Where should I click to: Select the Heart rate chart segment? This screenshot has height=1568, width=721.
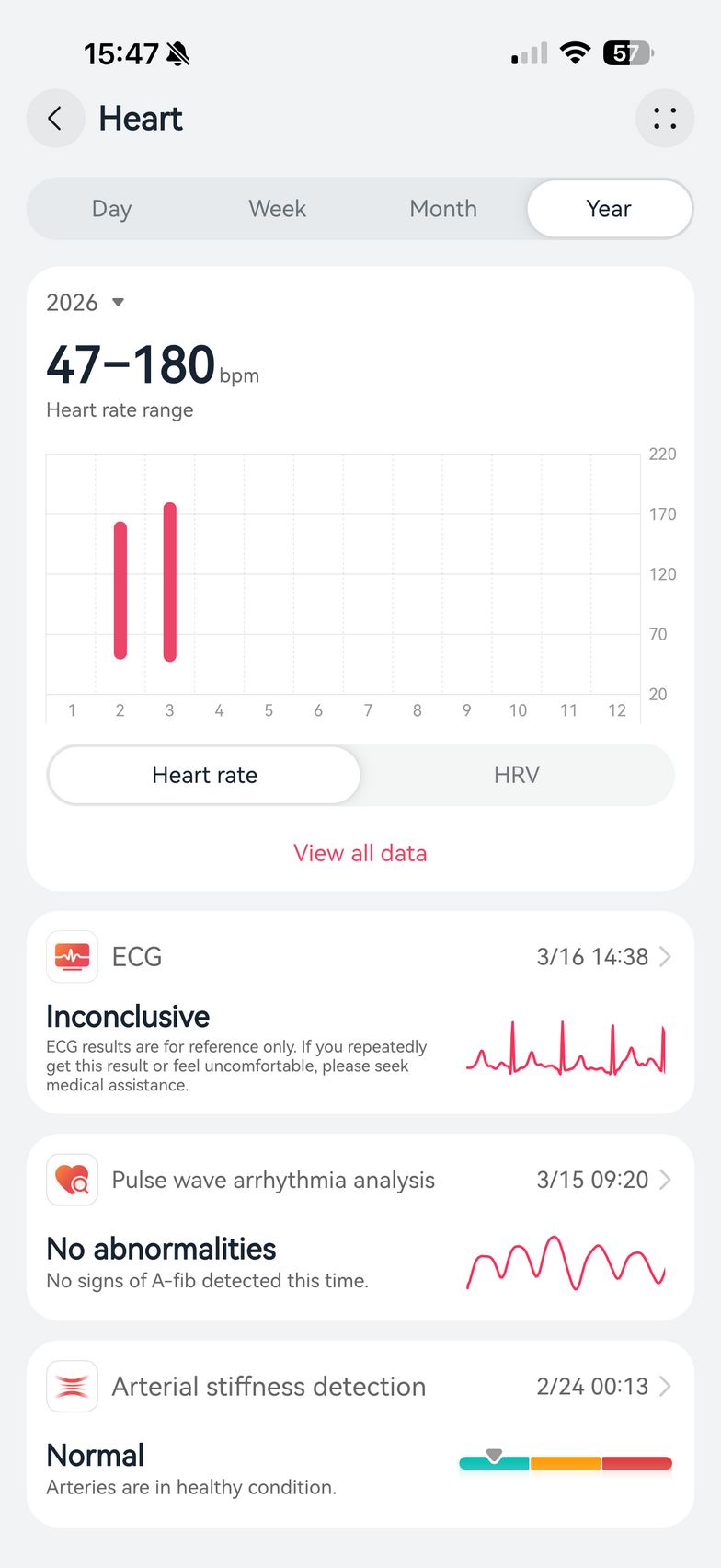click(204, 775)
